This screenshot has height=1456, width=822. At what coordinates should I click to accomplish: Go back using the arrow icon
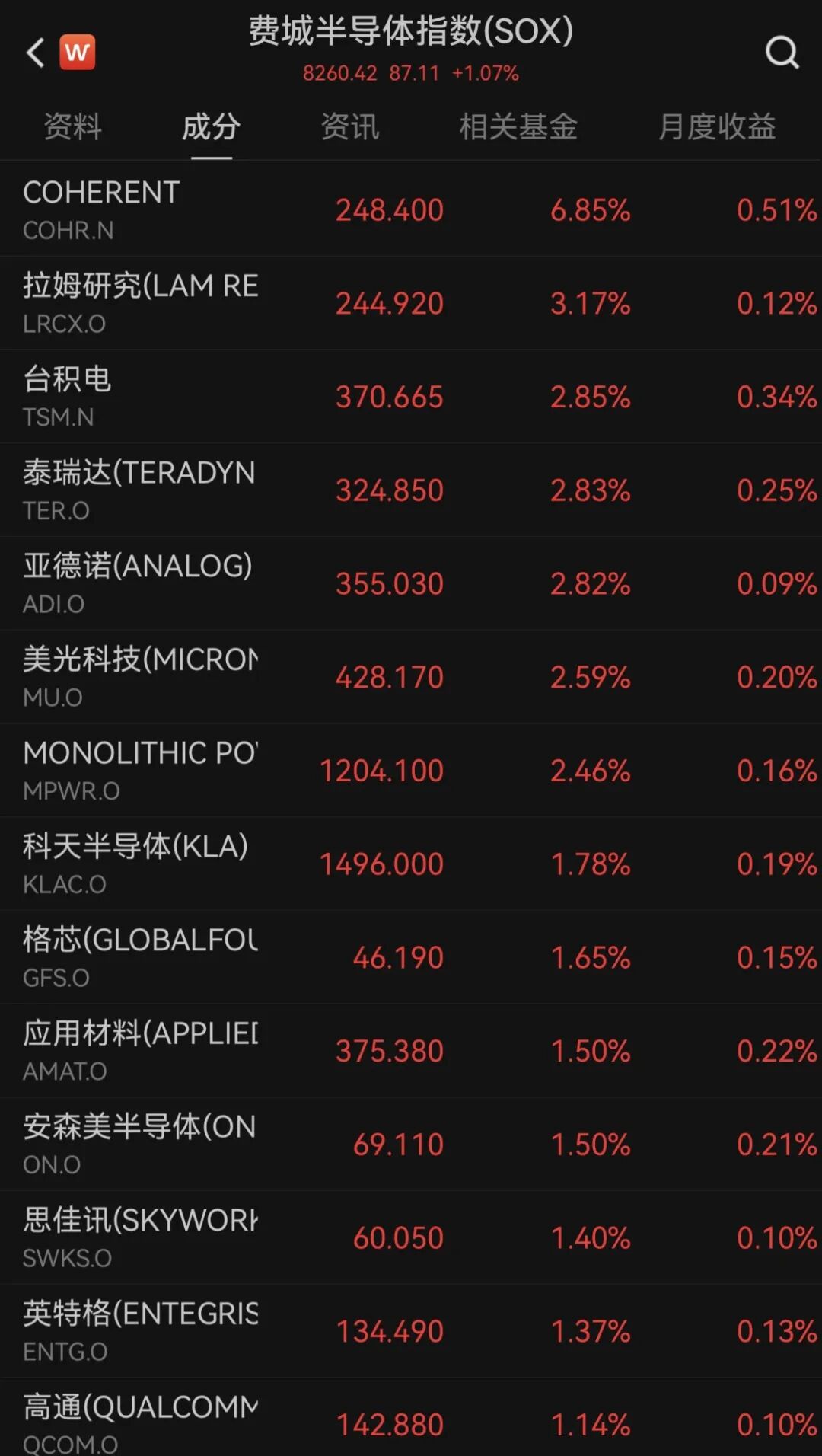[x=35, y=53]
